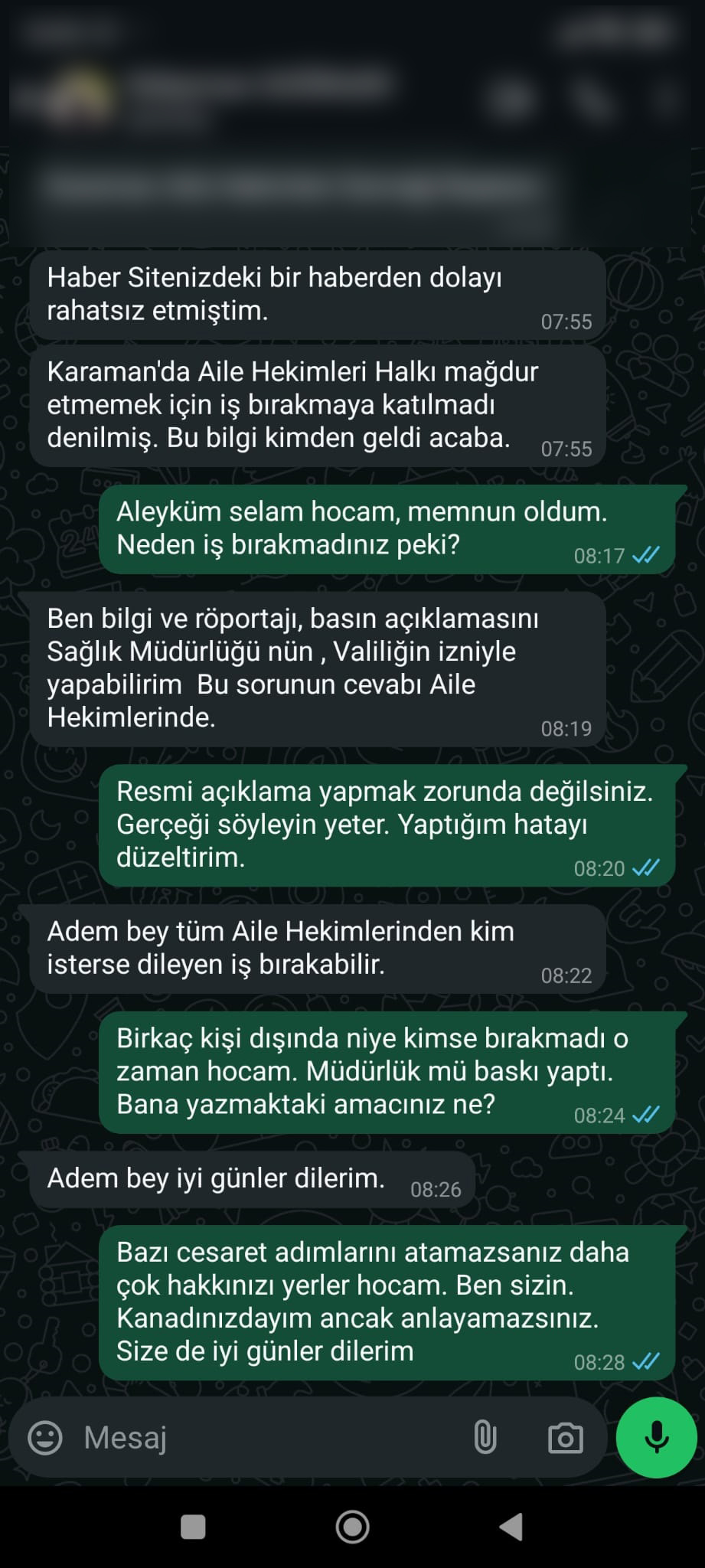Go to the home screen
705x1568 pixels.
coord(352,1527)
